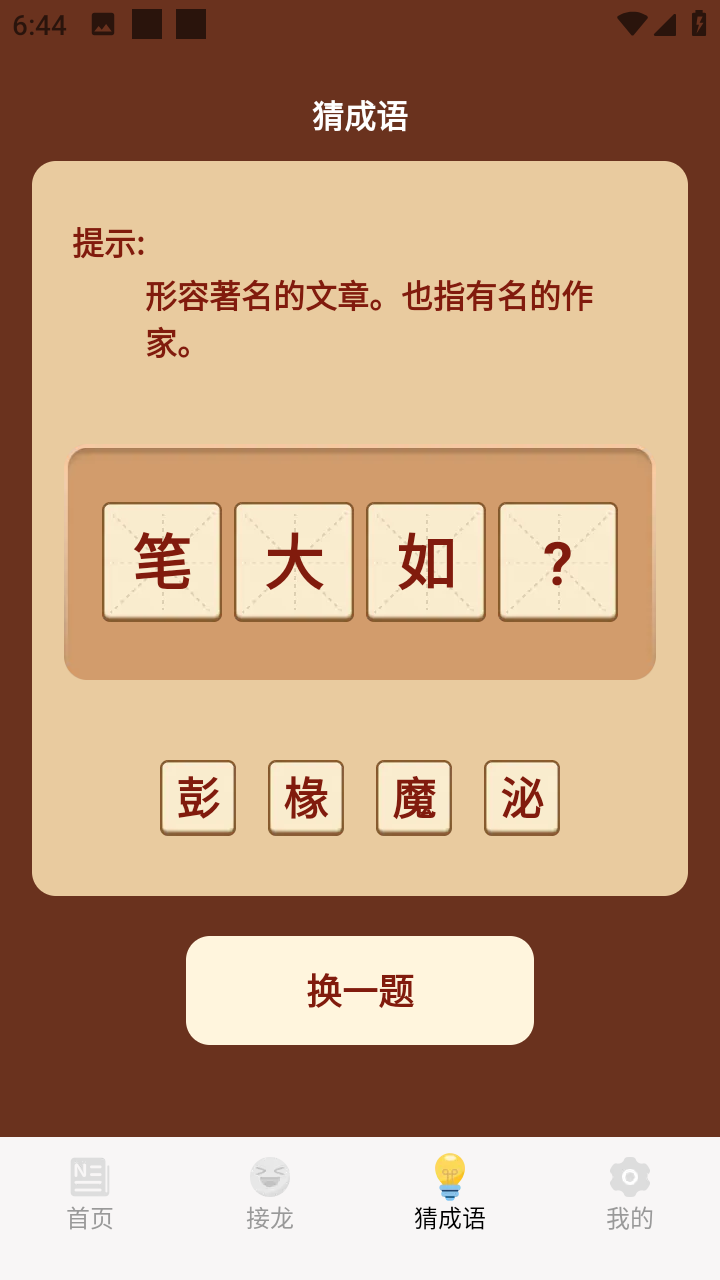Select the answer character 椽
The width and height of the screenshot is (720, 1280).
306,797
